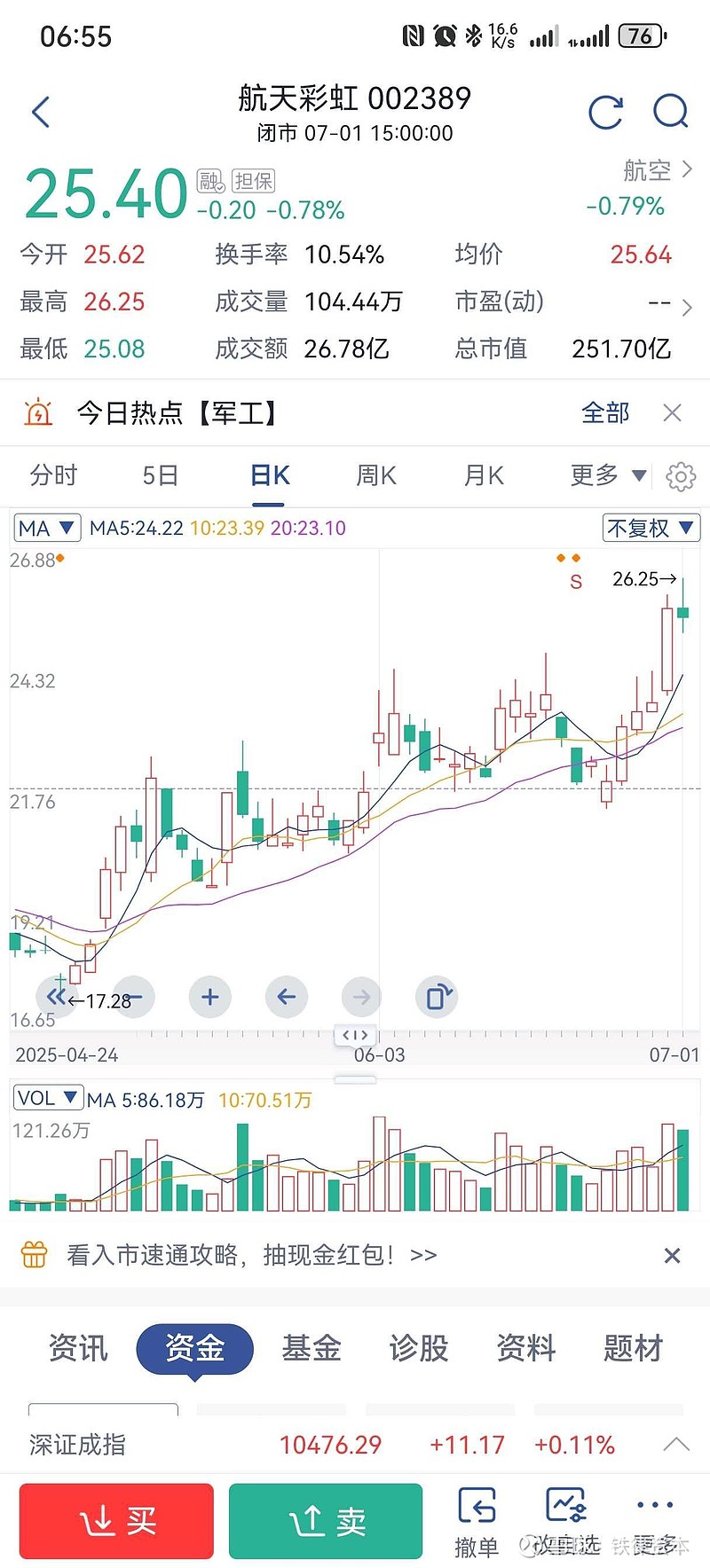Open the 不复权 price adjustment dropdown
Screen dimensions: 710x1568
pyautogui.click(x=651, y=528)
